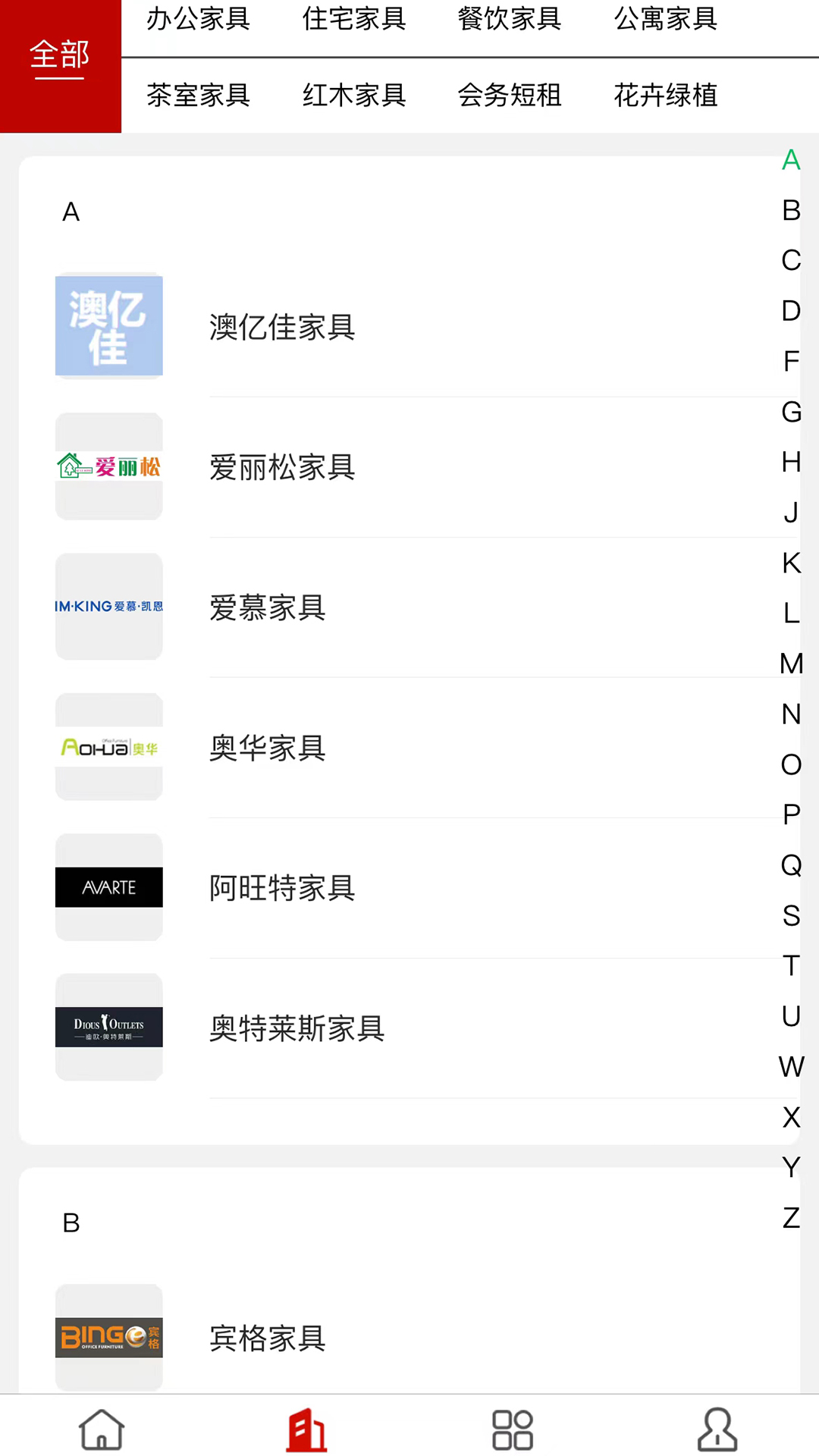Select 红木家具 category

click(x=354, y=96)
